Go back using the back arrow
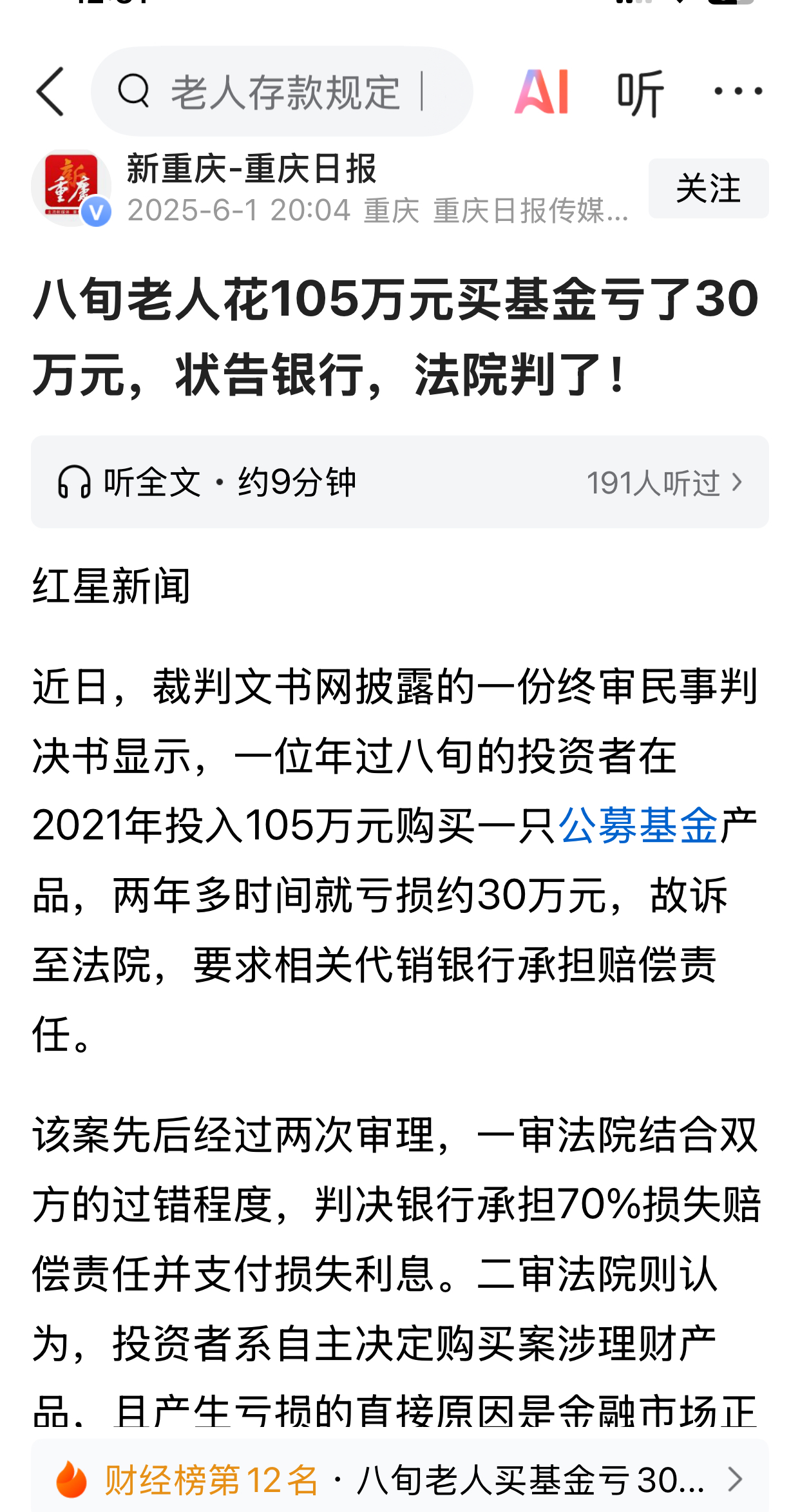 coord(50,91)
